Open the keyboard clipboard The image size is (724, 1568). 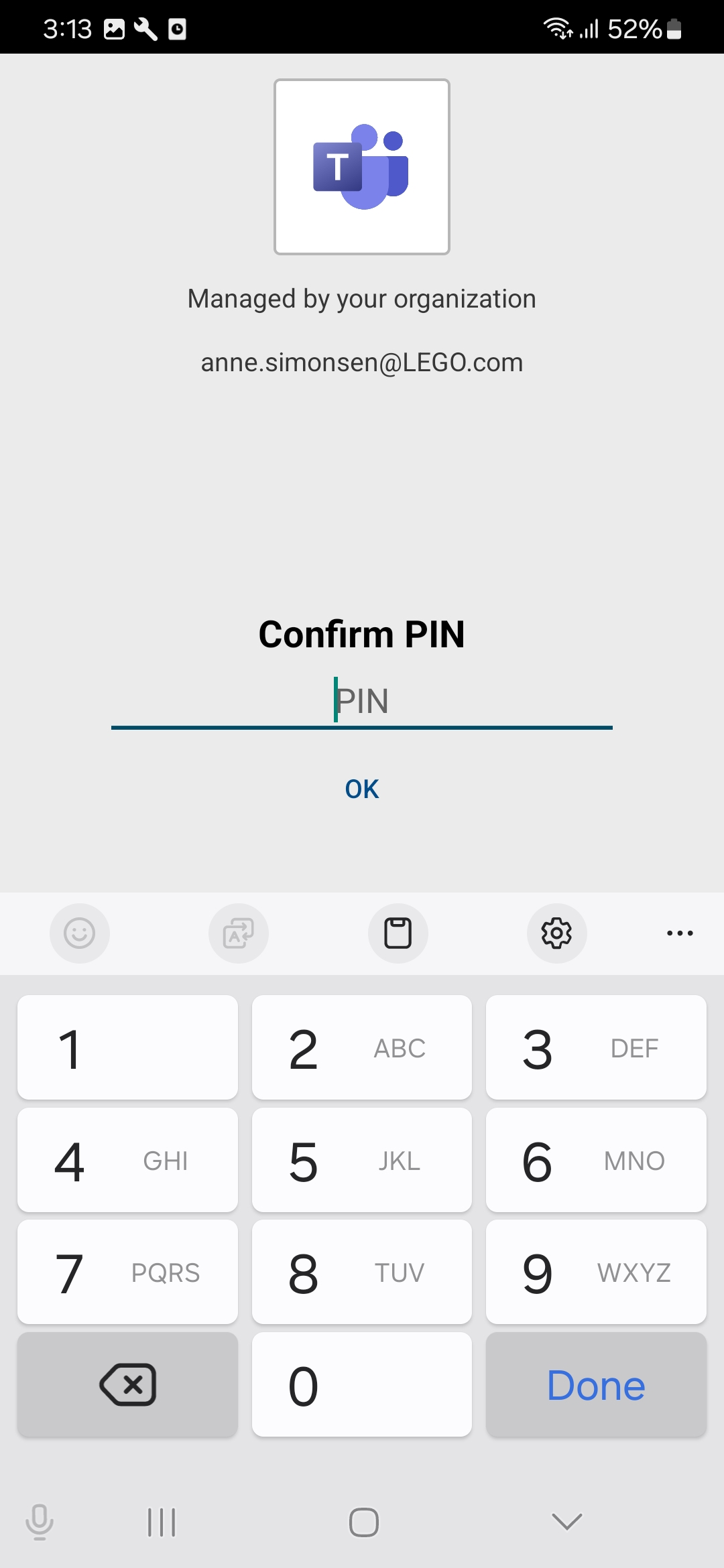(398, 933)
